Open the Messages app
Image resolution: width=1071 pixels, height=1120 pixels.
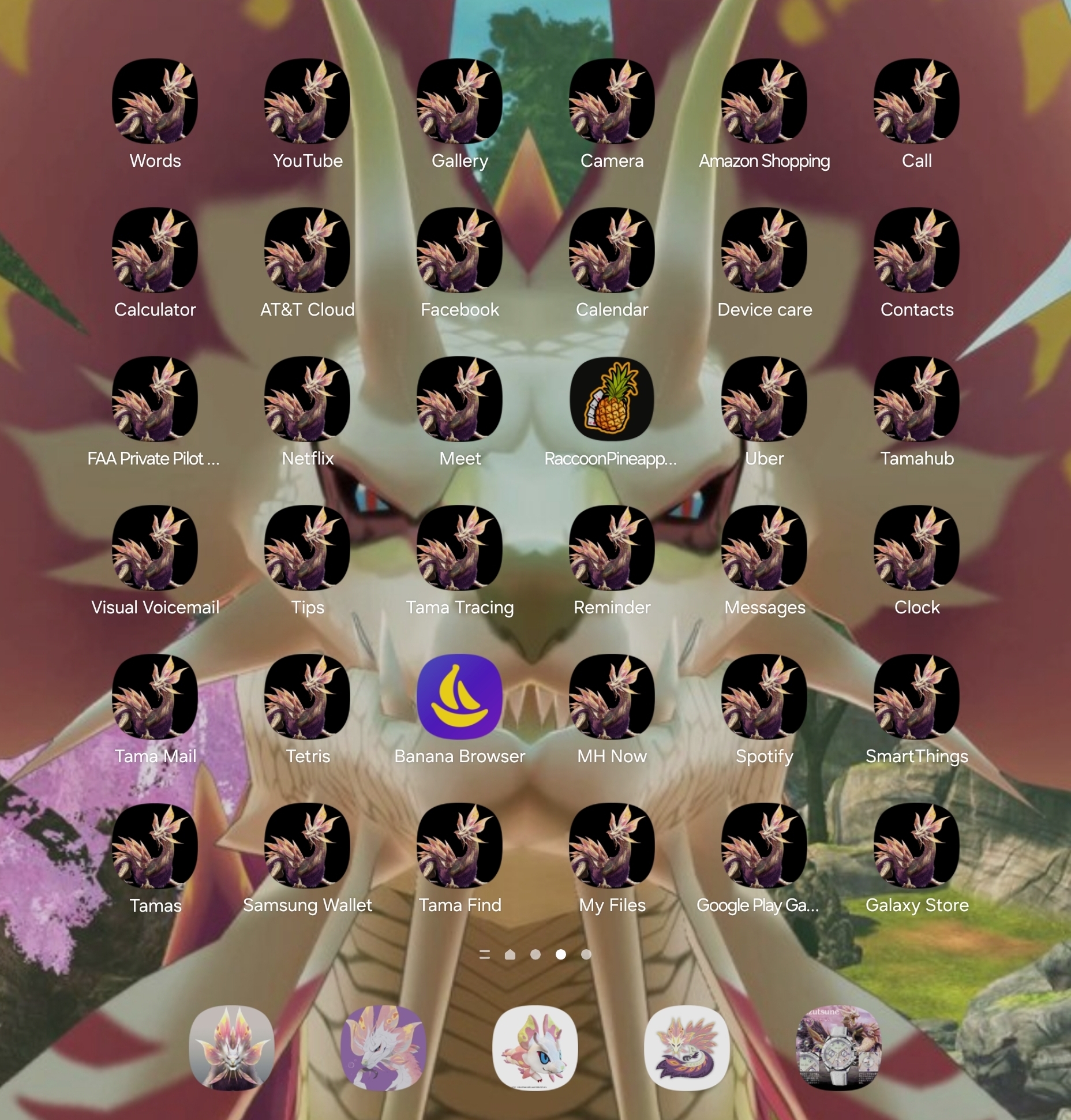[764, 548]
